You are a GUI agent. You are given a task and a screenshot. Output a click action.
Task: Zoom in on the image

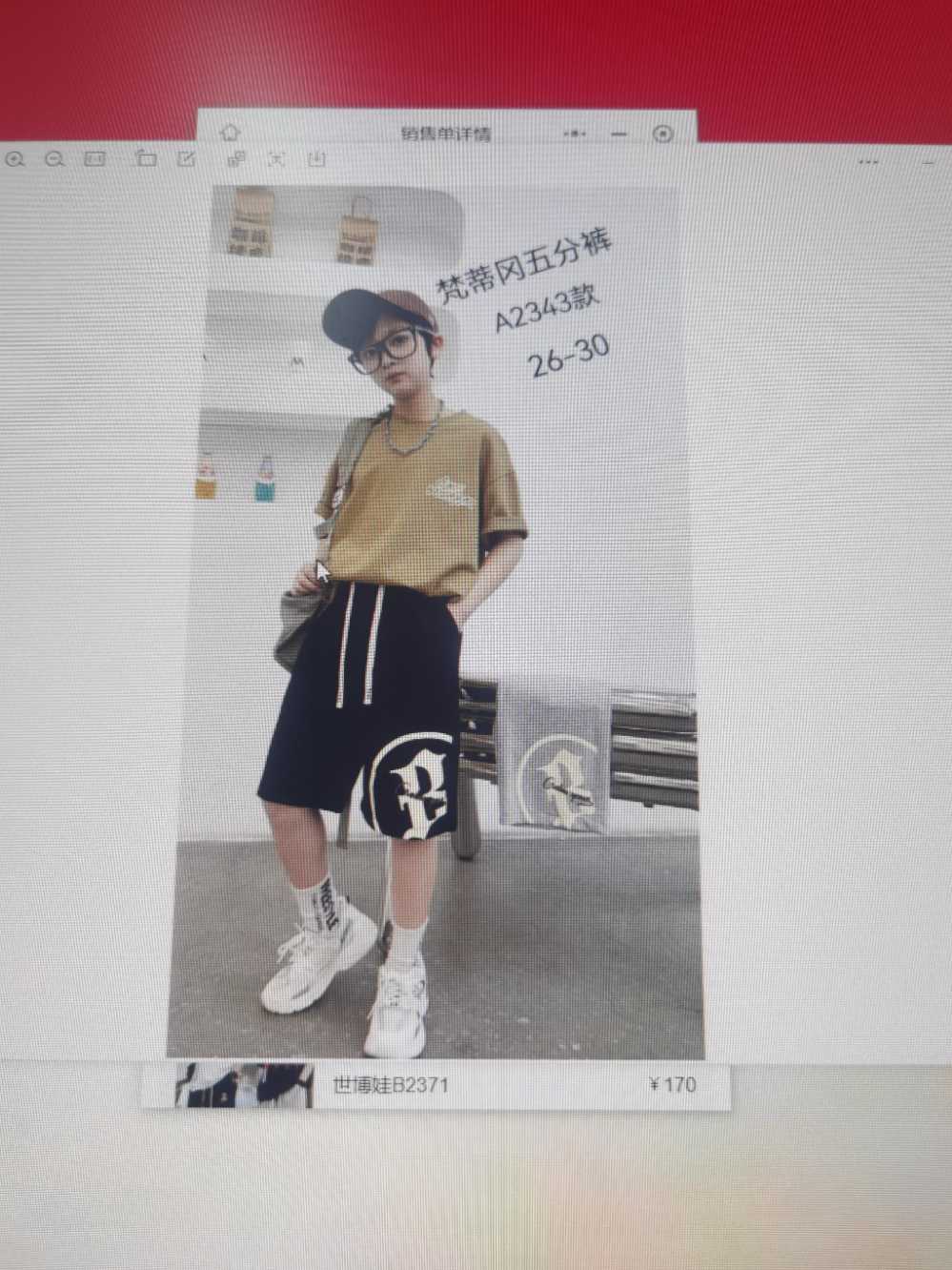pyautogui.click(x=13, y=159)
